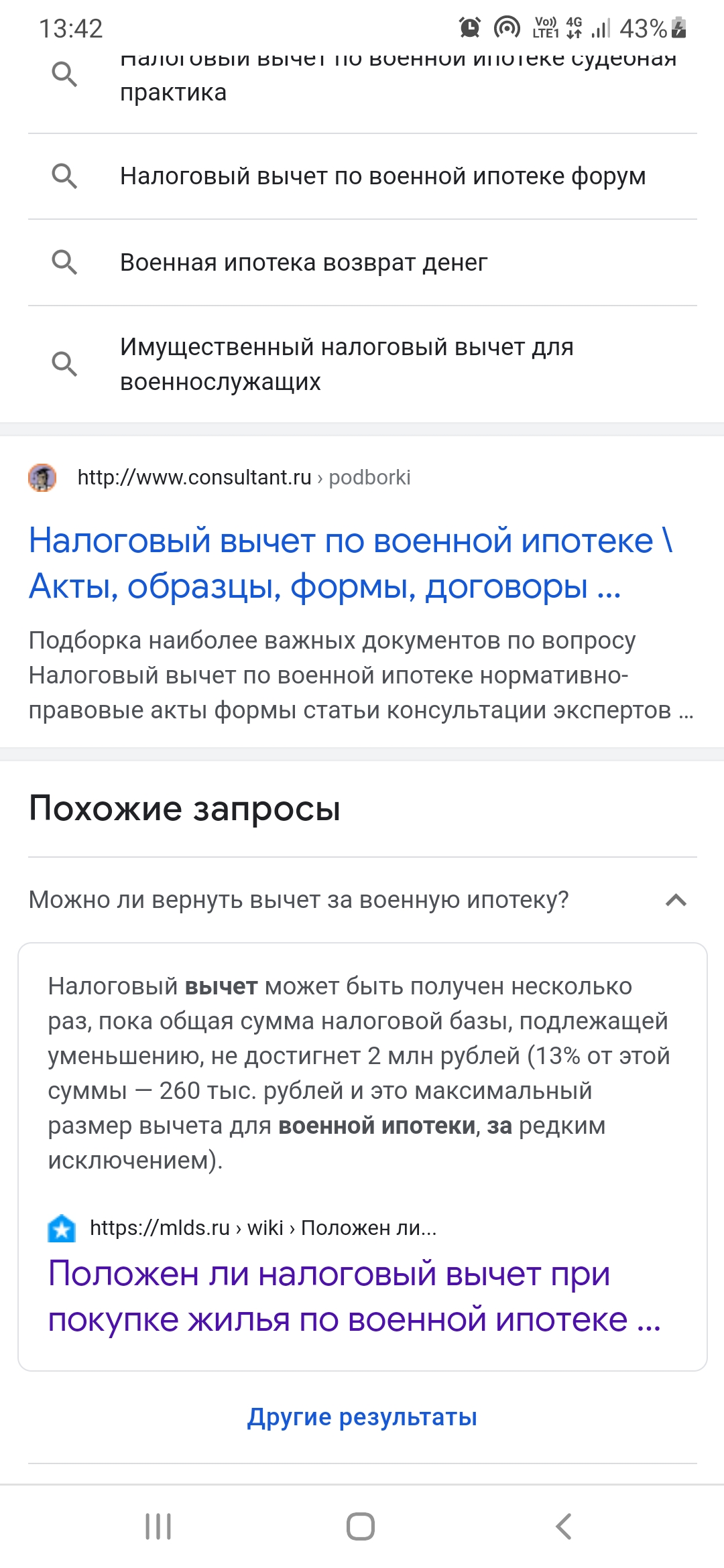Tap «Другие результаты» link
The height and width of the screenshot is (1568, 724).
pyautogui.click(x=362, y=1417)
